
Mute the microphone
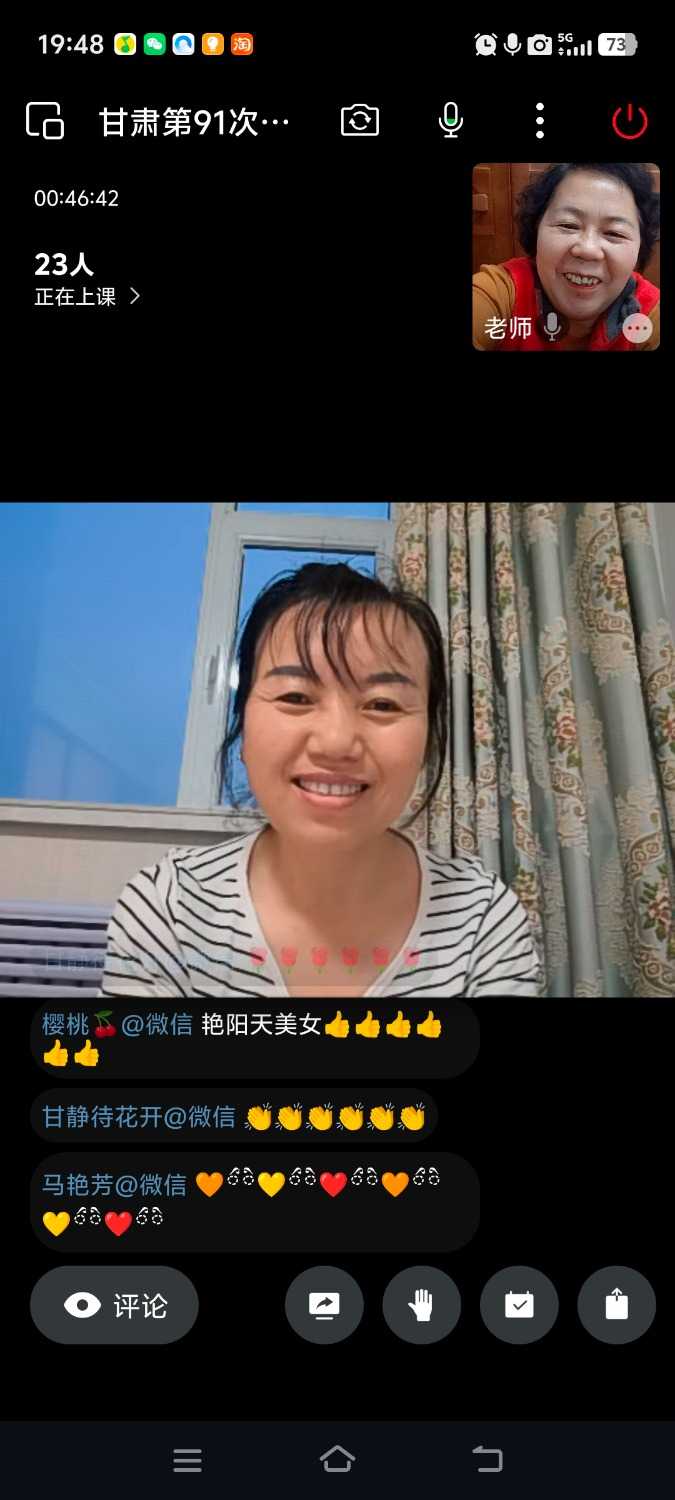(x=450, y=121)
